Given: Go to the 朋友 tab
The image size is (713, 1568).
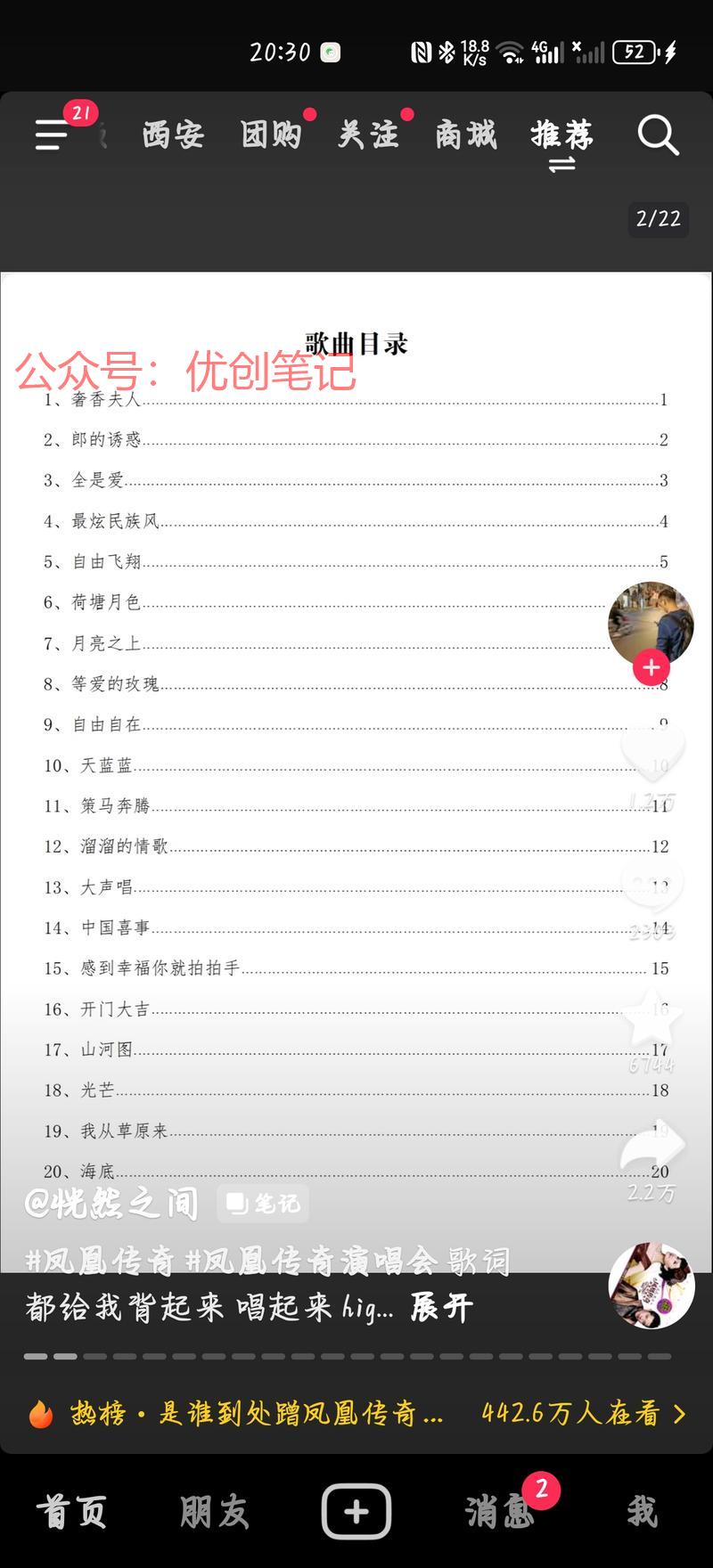Looking at the screenshot, I should click(x=214, y=1512).
